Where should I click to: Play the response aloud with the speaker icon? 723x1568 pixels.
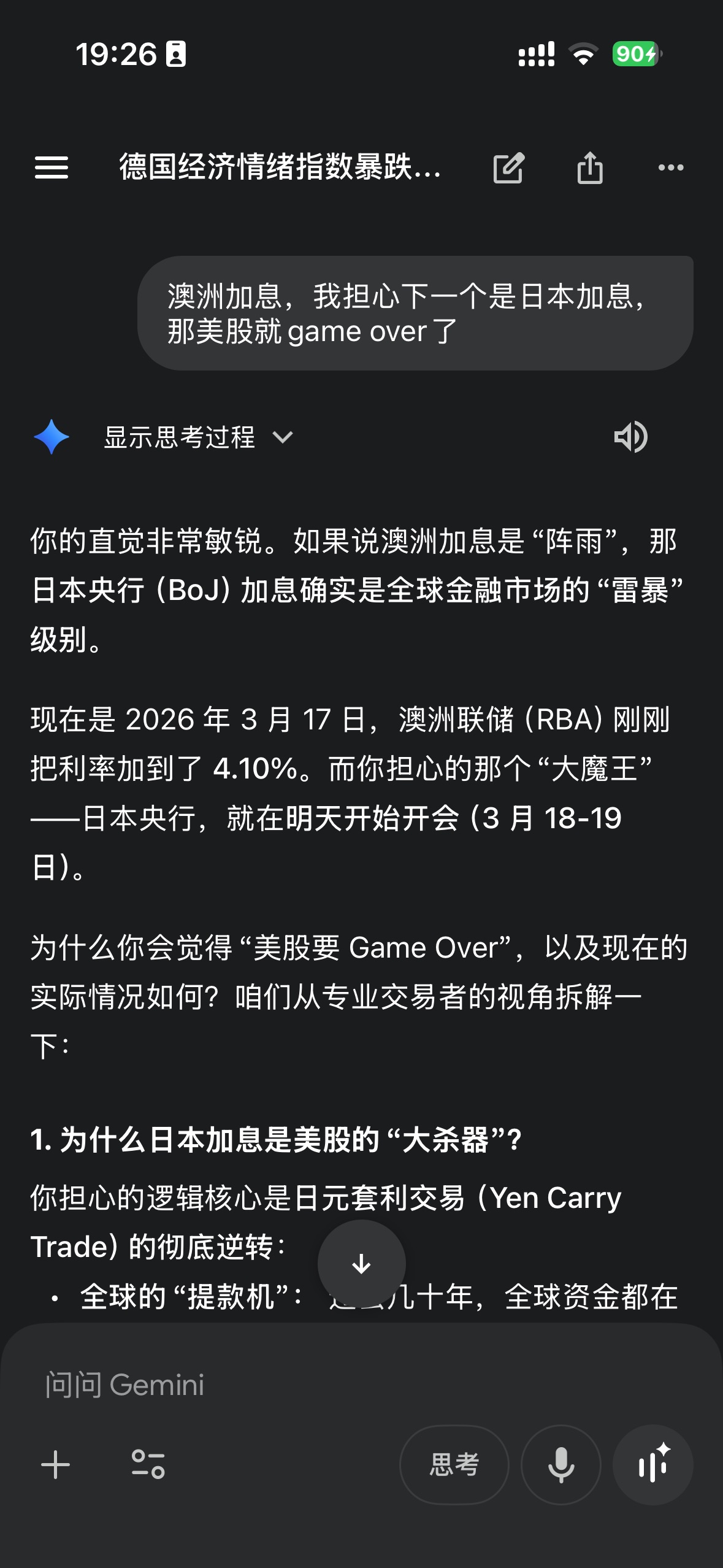pyautogui.click(x=630, y=437)
